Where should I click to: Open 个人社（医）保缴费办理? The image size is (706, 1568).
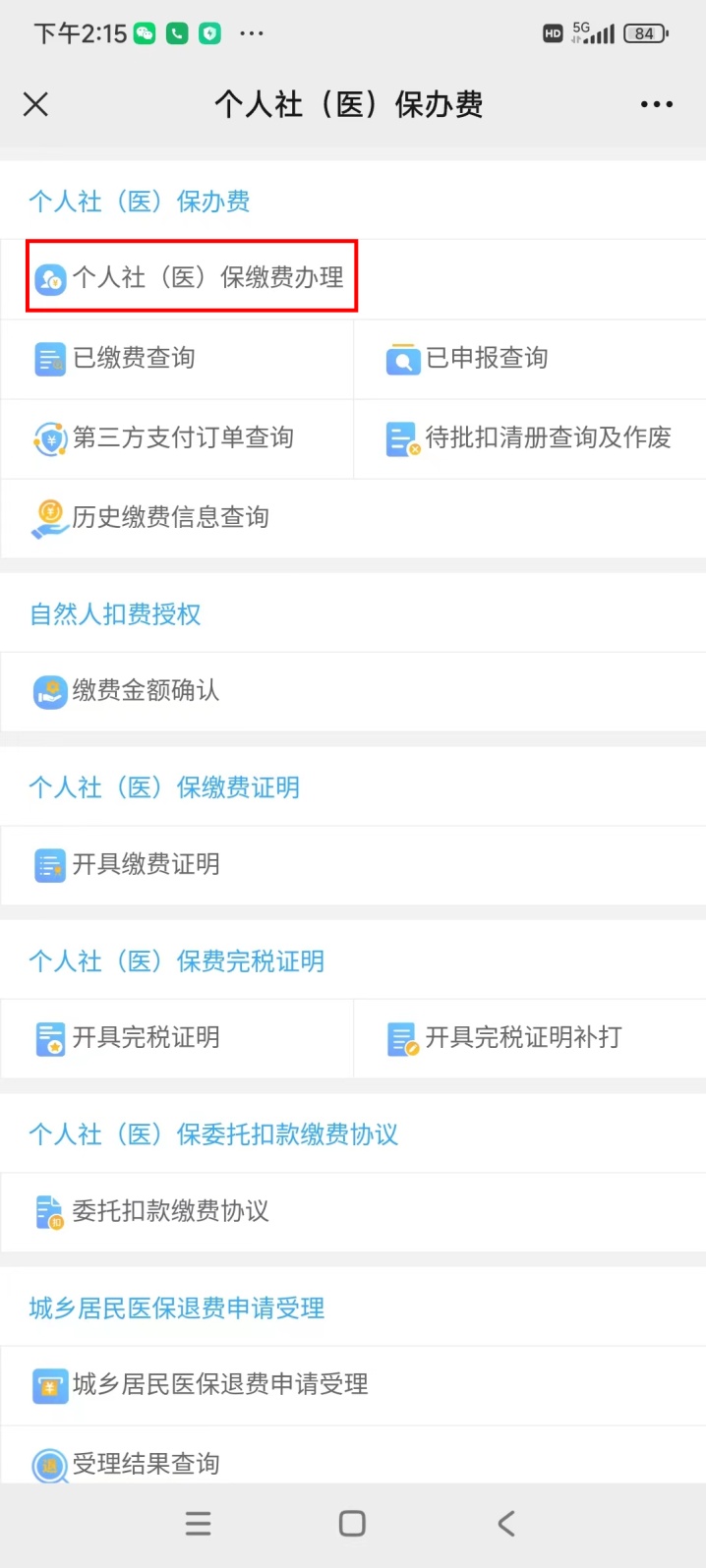(192, 278)
